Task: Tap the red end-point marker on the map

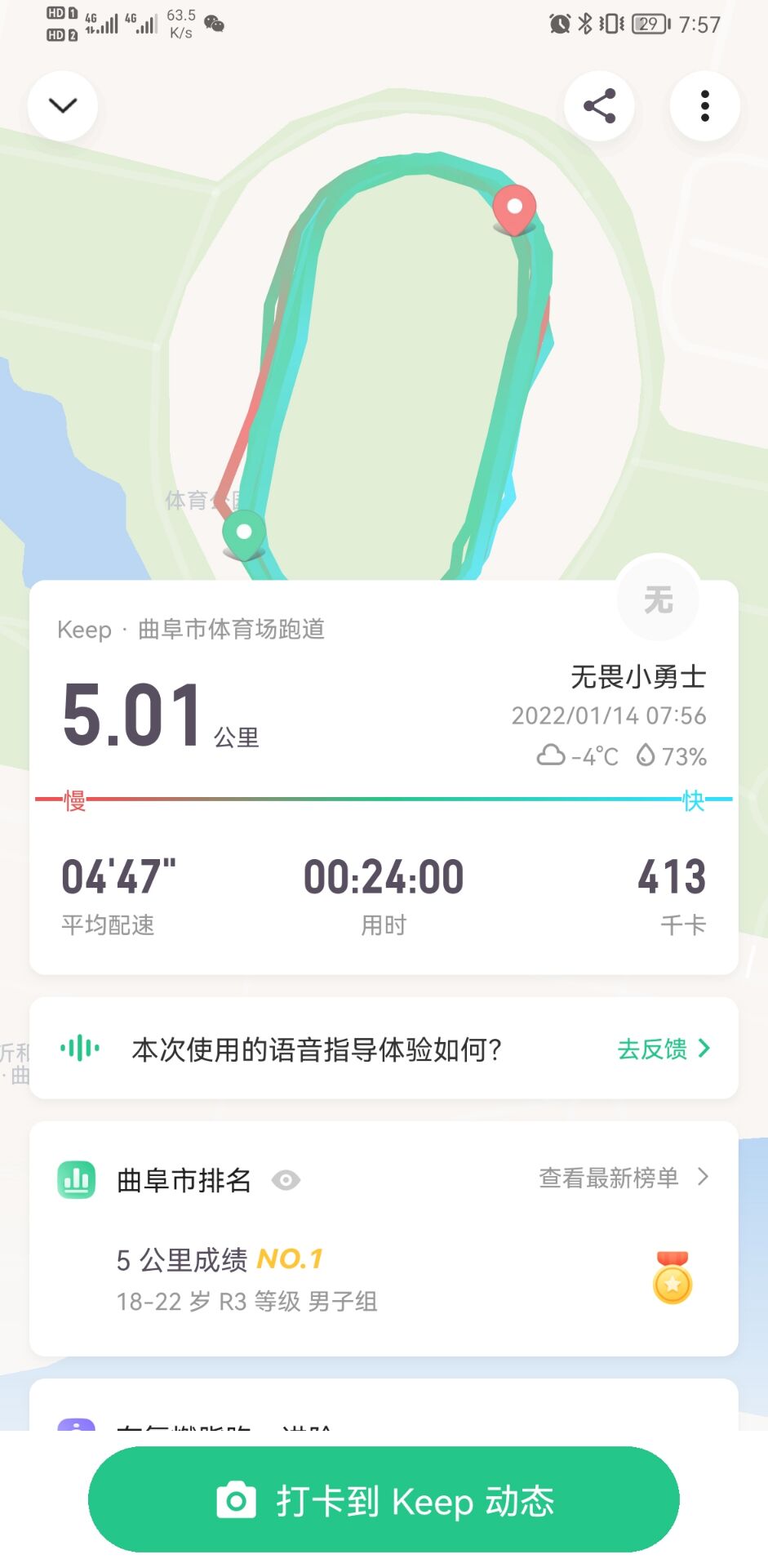Action: coord(514,207)
